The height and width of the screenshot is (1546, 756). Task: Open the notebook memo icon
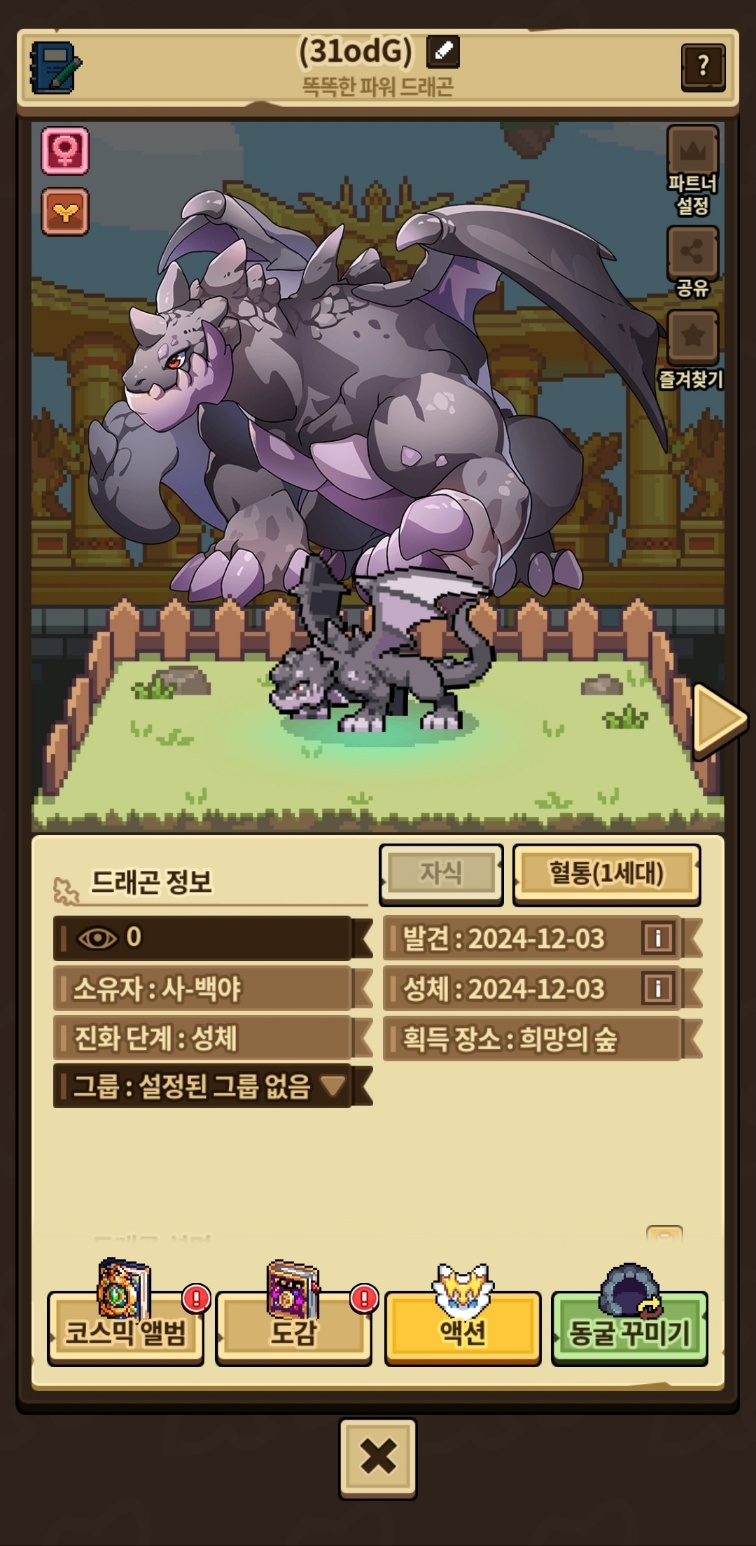click(x=56, y=67)
